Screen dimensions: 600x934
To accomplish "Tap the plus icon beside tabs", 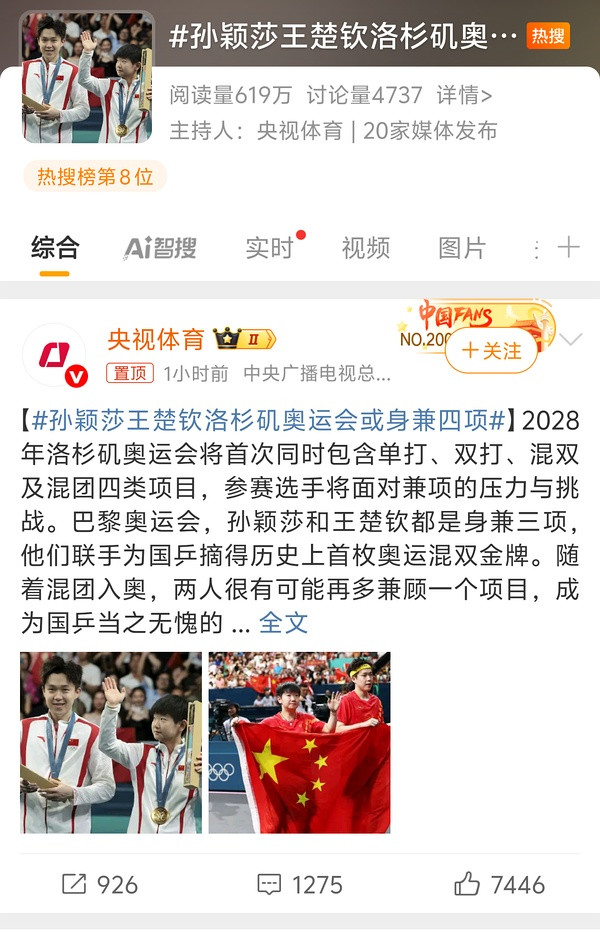I will (x=568, y=247).
